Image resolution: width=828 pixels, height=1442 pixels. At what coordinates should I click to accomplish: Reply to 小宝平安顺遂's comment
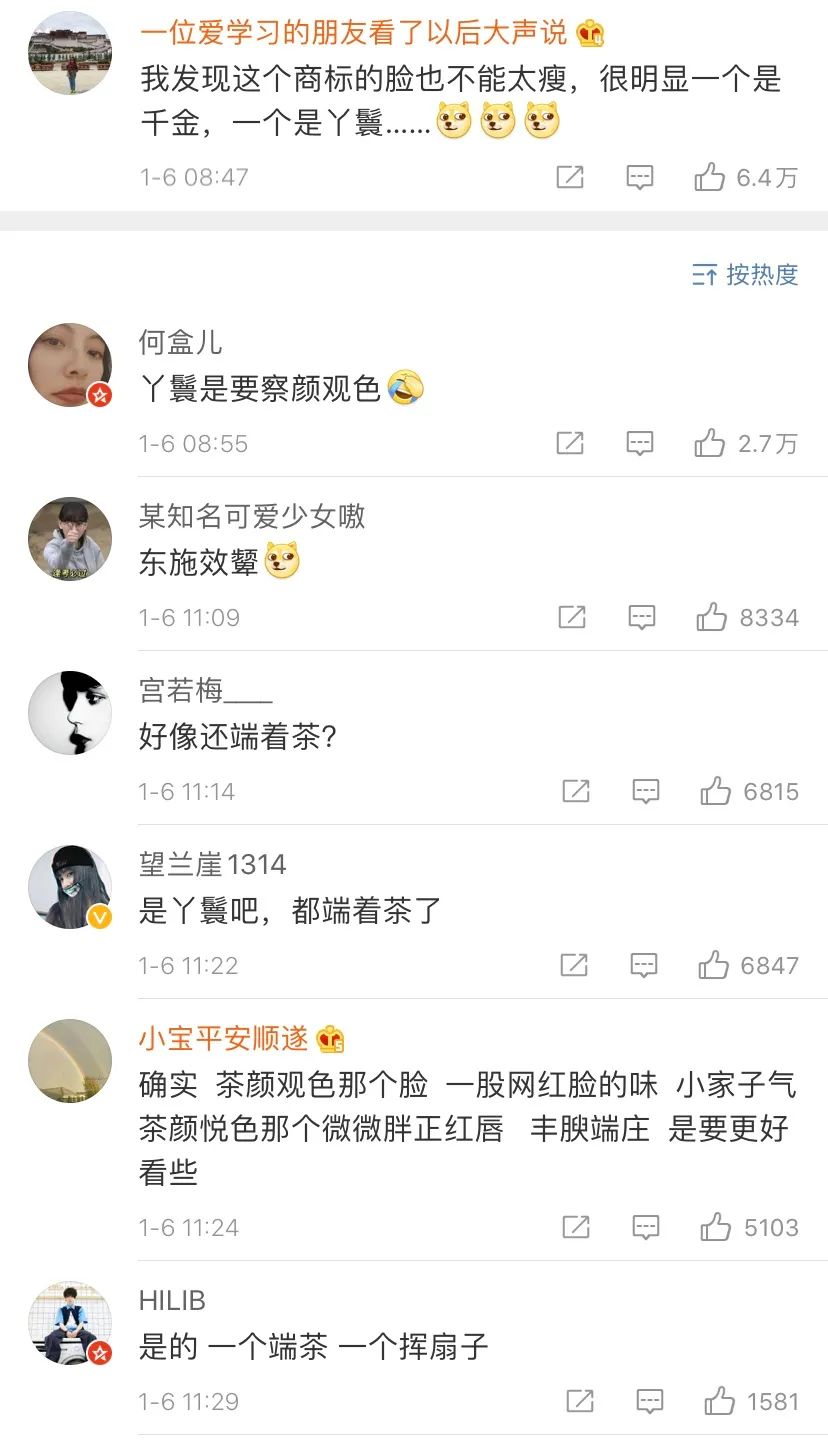click(646, 1227)
